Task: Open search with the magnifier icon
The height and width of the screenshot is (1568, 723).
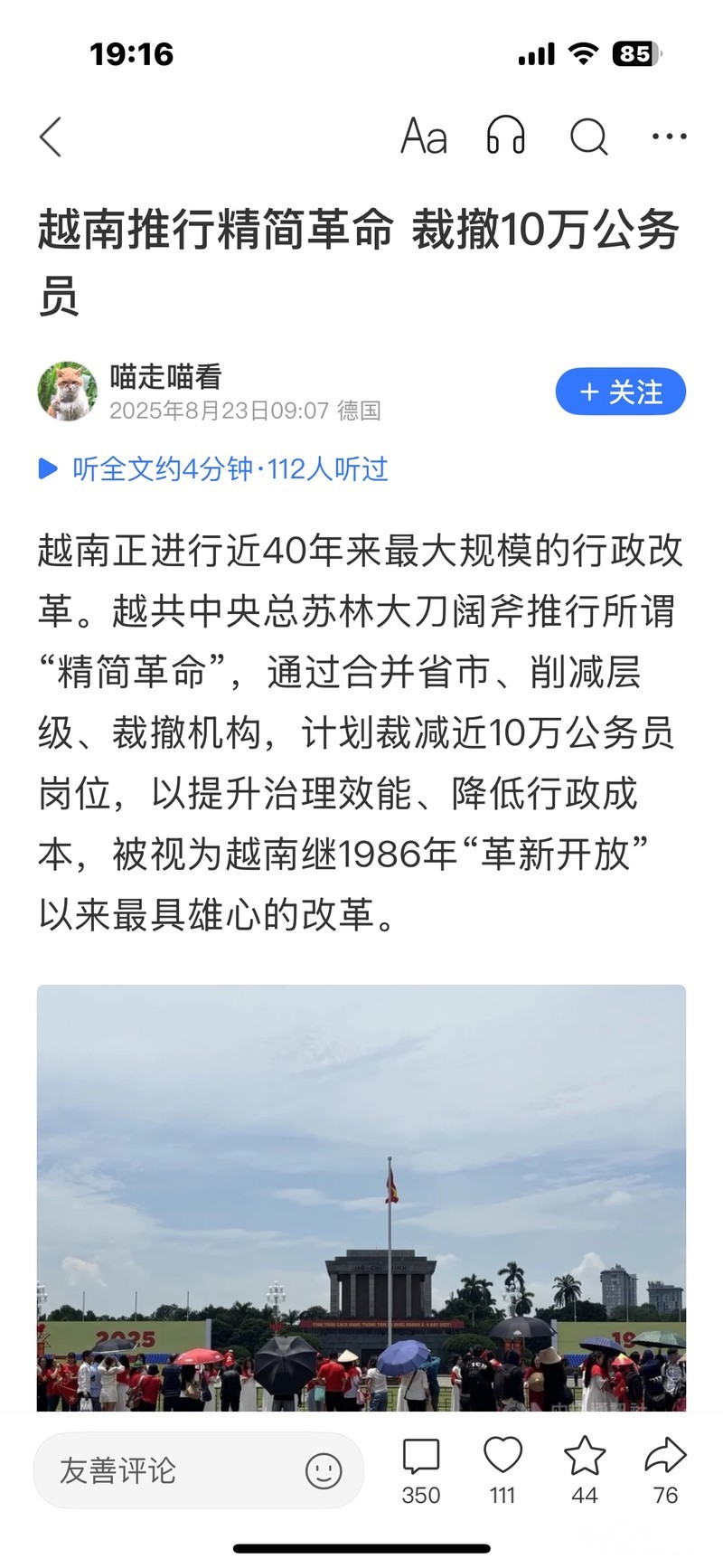Action: [588, 137]
